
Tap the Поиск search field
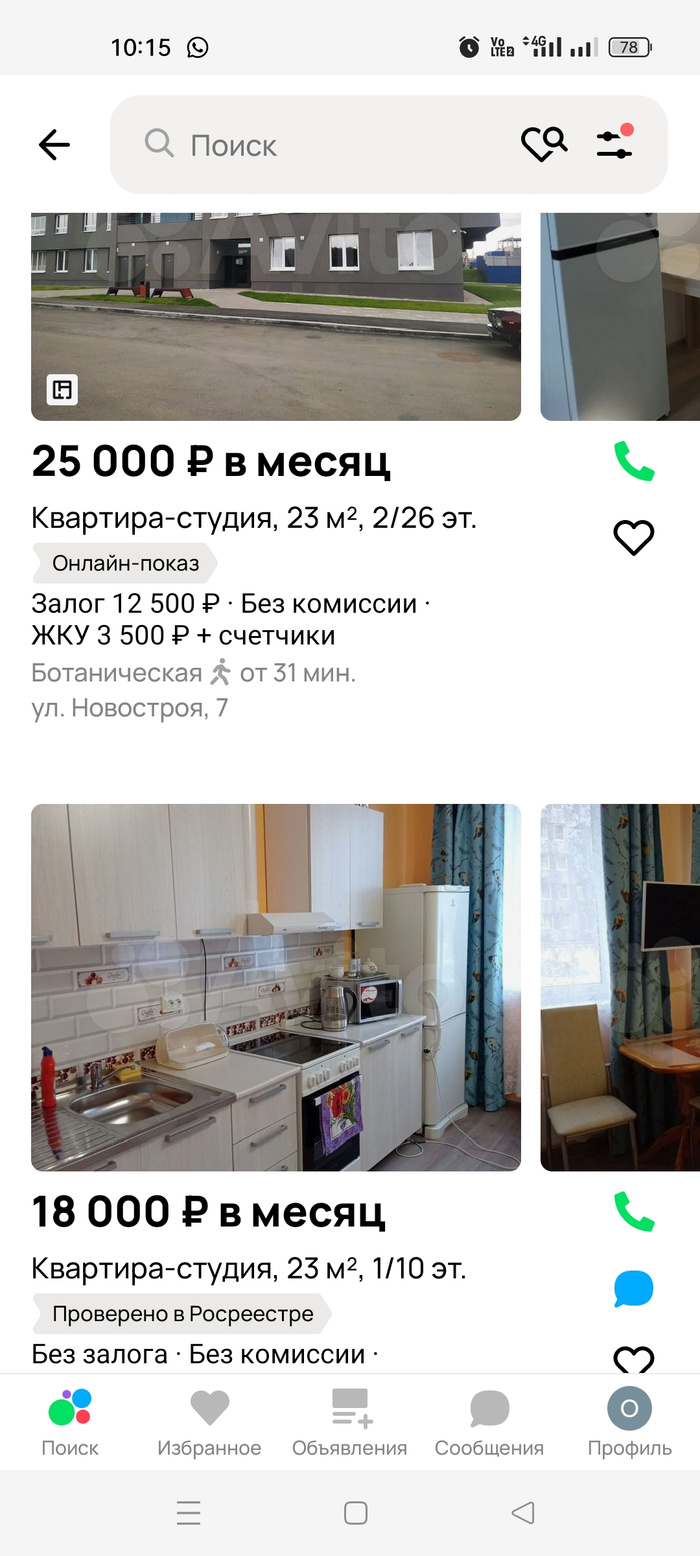coord(320,145)
